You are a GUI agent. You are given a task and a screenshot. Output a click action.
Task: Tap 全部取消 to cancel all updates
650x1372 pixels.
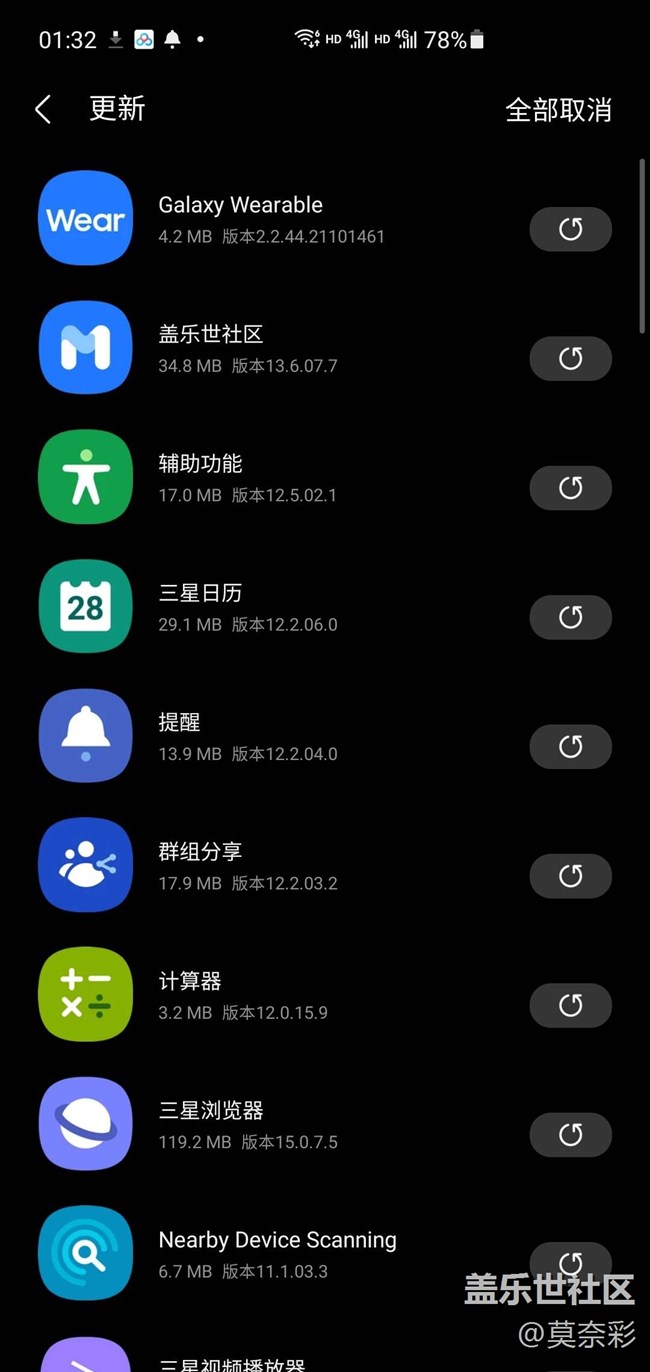[558, 109]
